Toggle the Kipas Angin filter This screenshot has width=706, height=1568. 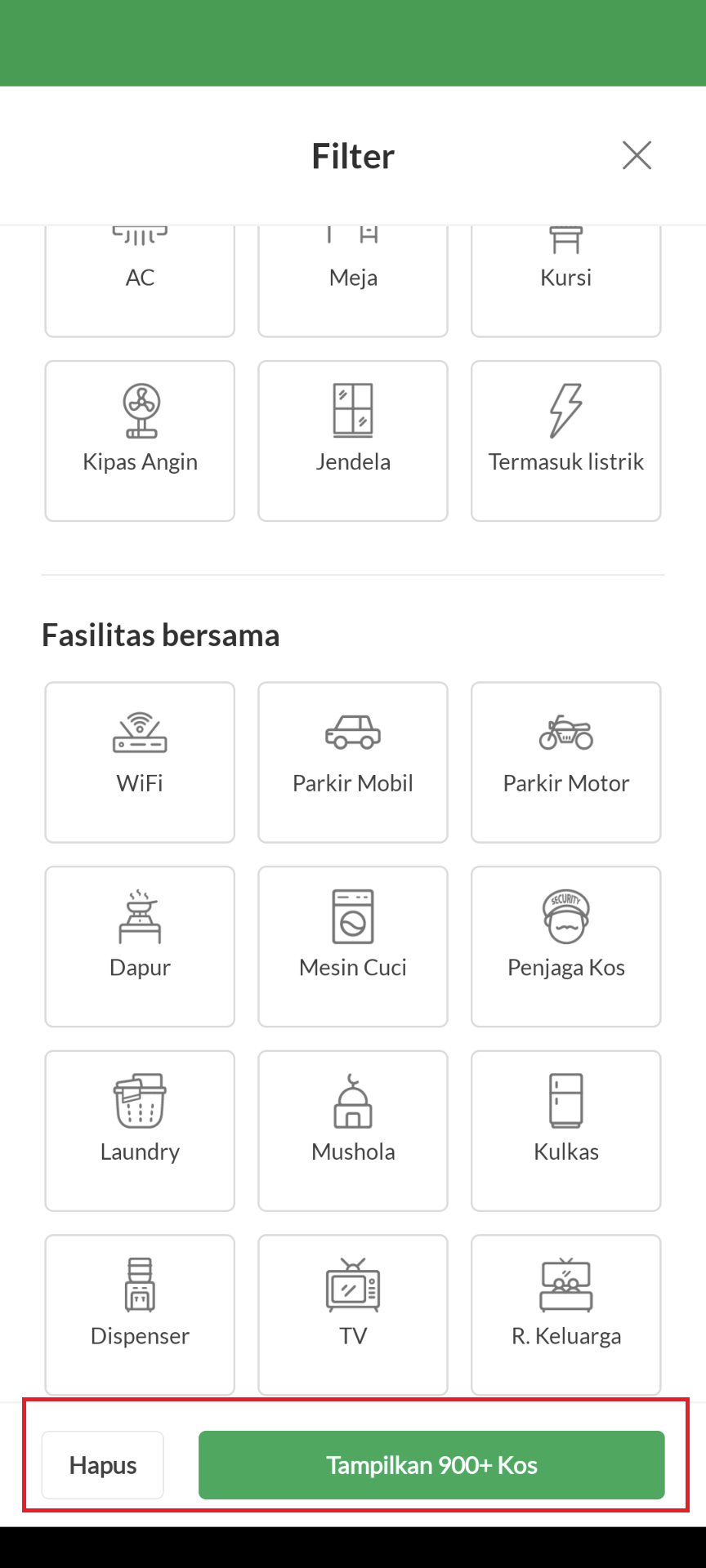point(140,441)
